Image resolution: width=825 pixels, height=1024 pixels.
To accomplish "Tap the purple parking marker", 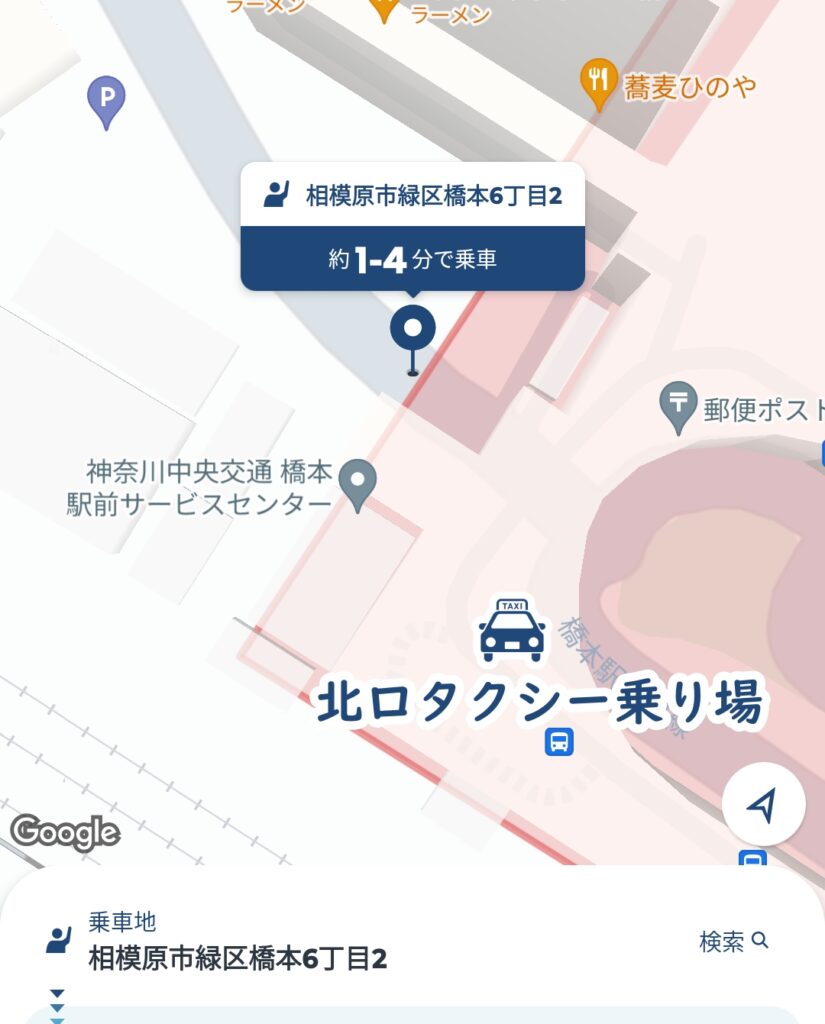I will [x=106, y=100].
